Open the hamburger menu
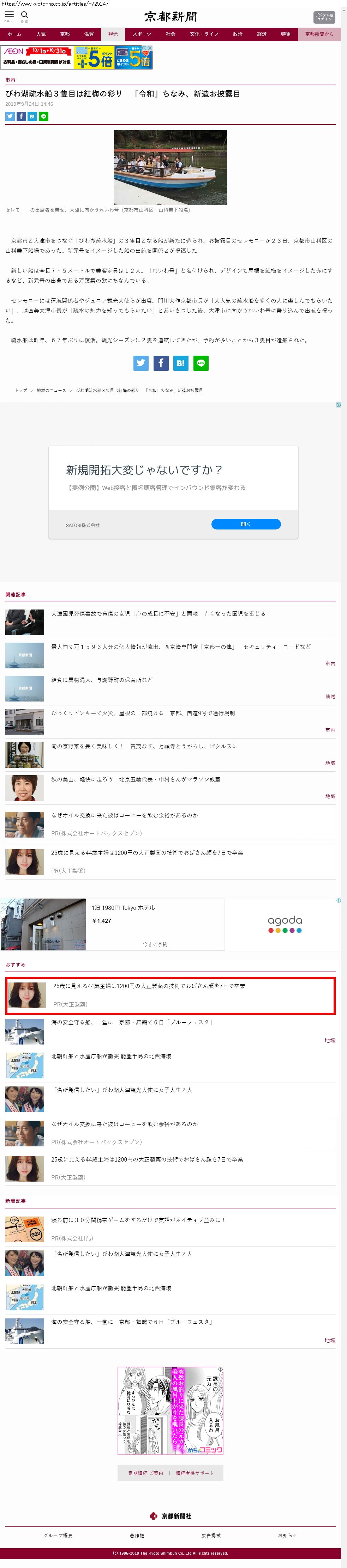 [x=9, y=15]
